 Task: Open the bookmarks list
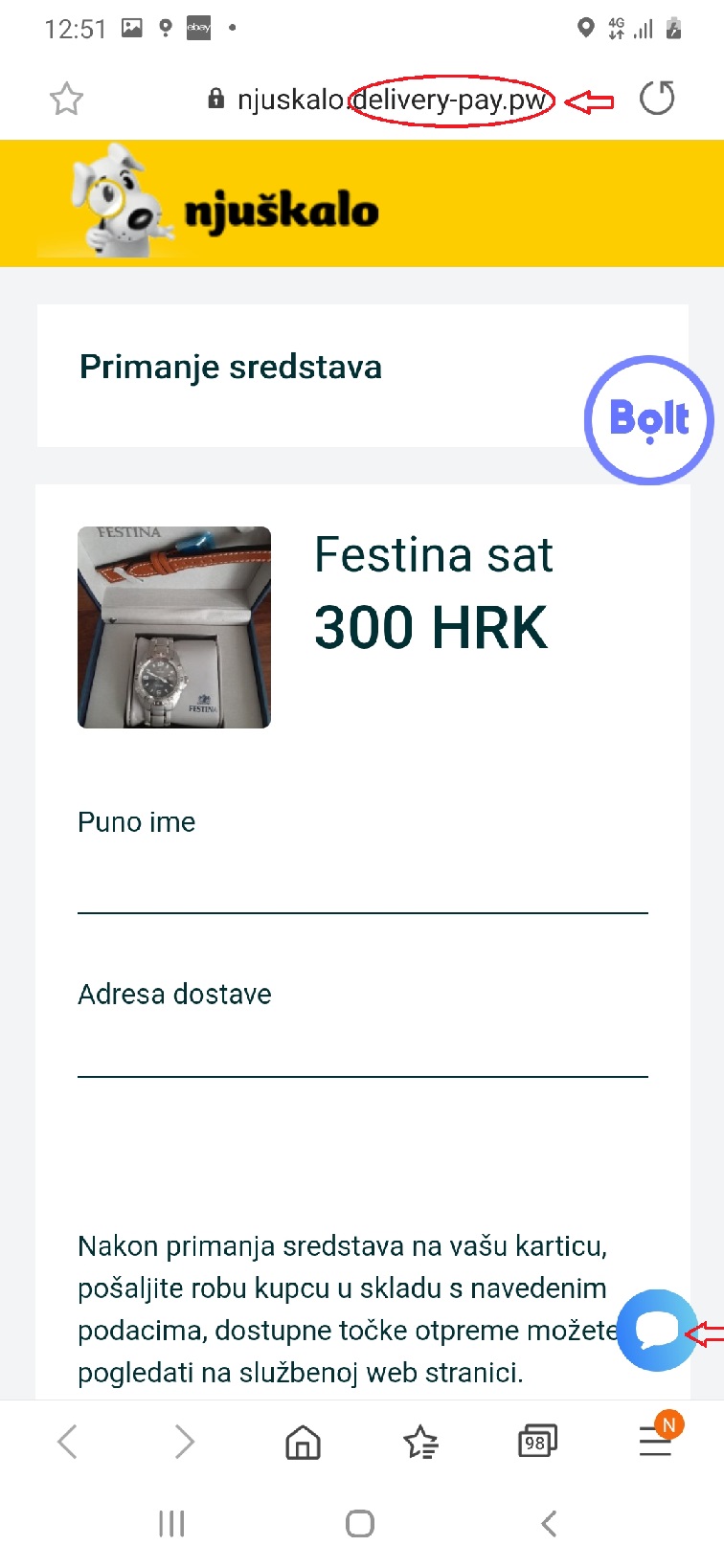tap(420, 1441)
